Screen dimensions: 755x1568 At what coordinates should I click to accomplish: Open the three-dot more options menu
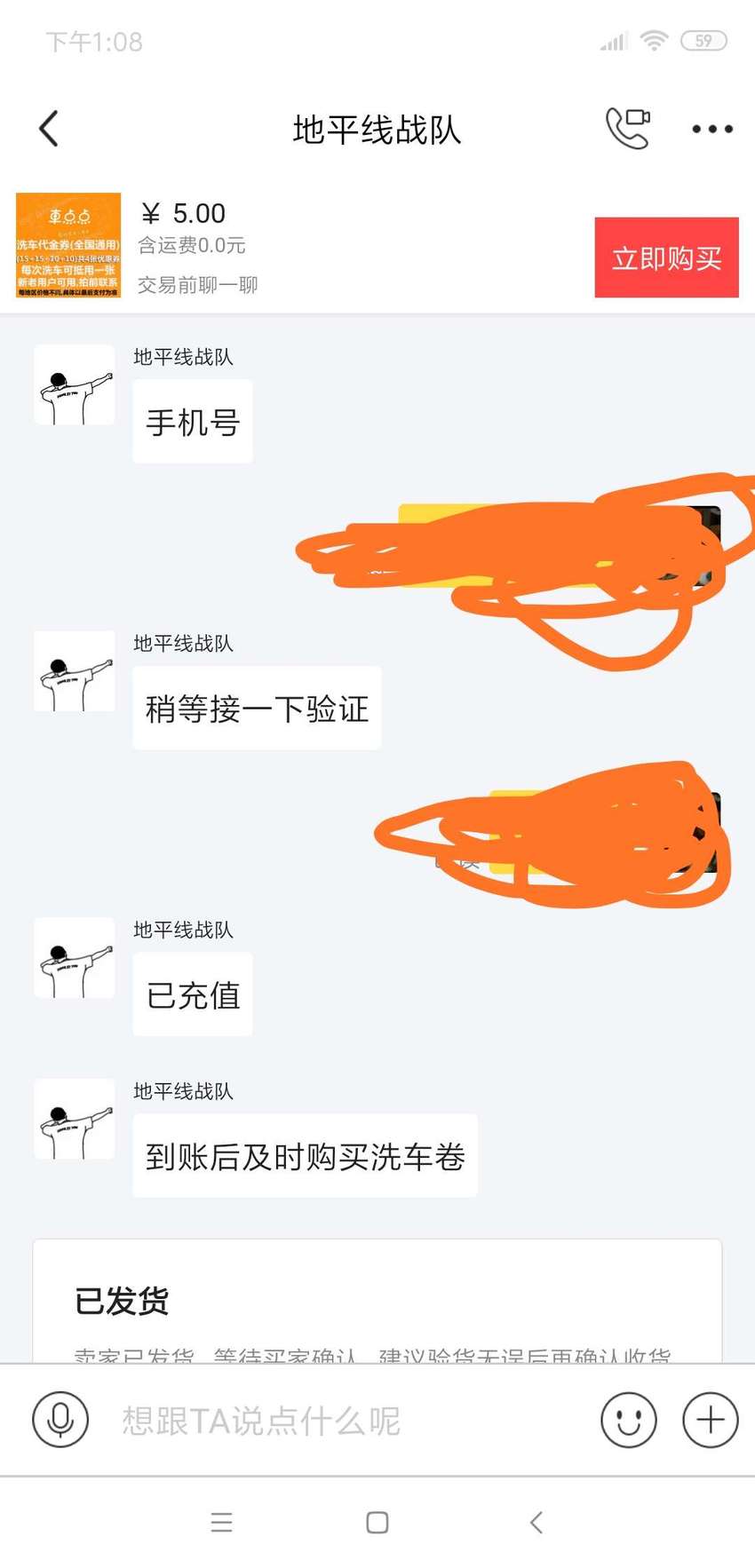(x=712, y=129)
